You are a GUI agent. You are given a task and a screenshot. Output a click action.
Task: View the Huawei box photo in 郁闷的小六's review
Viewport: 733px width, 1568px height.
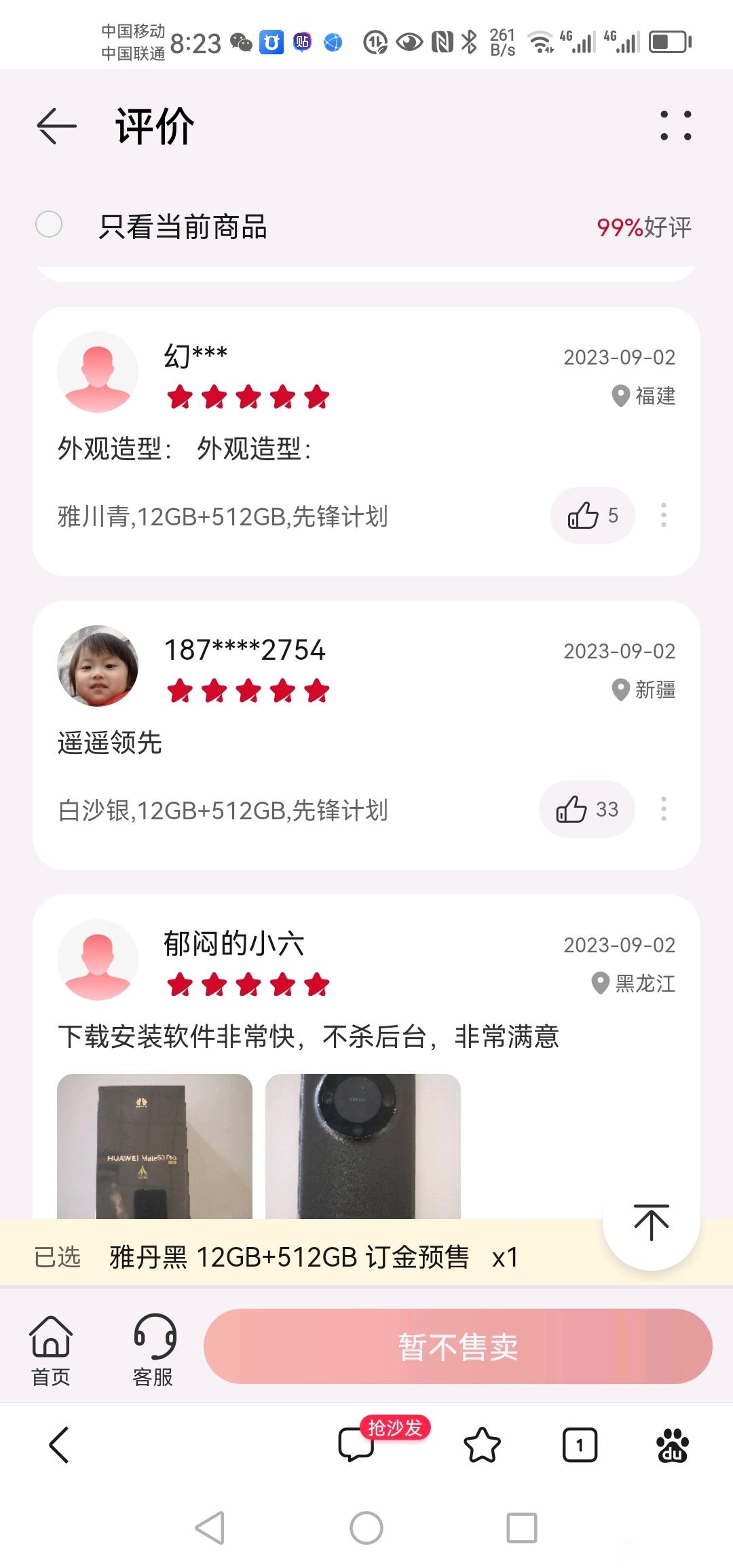[x=155, y=1146]
